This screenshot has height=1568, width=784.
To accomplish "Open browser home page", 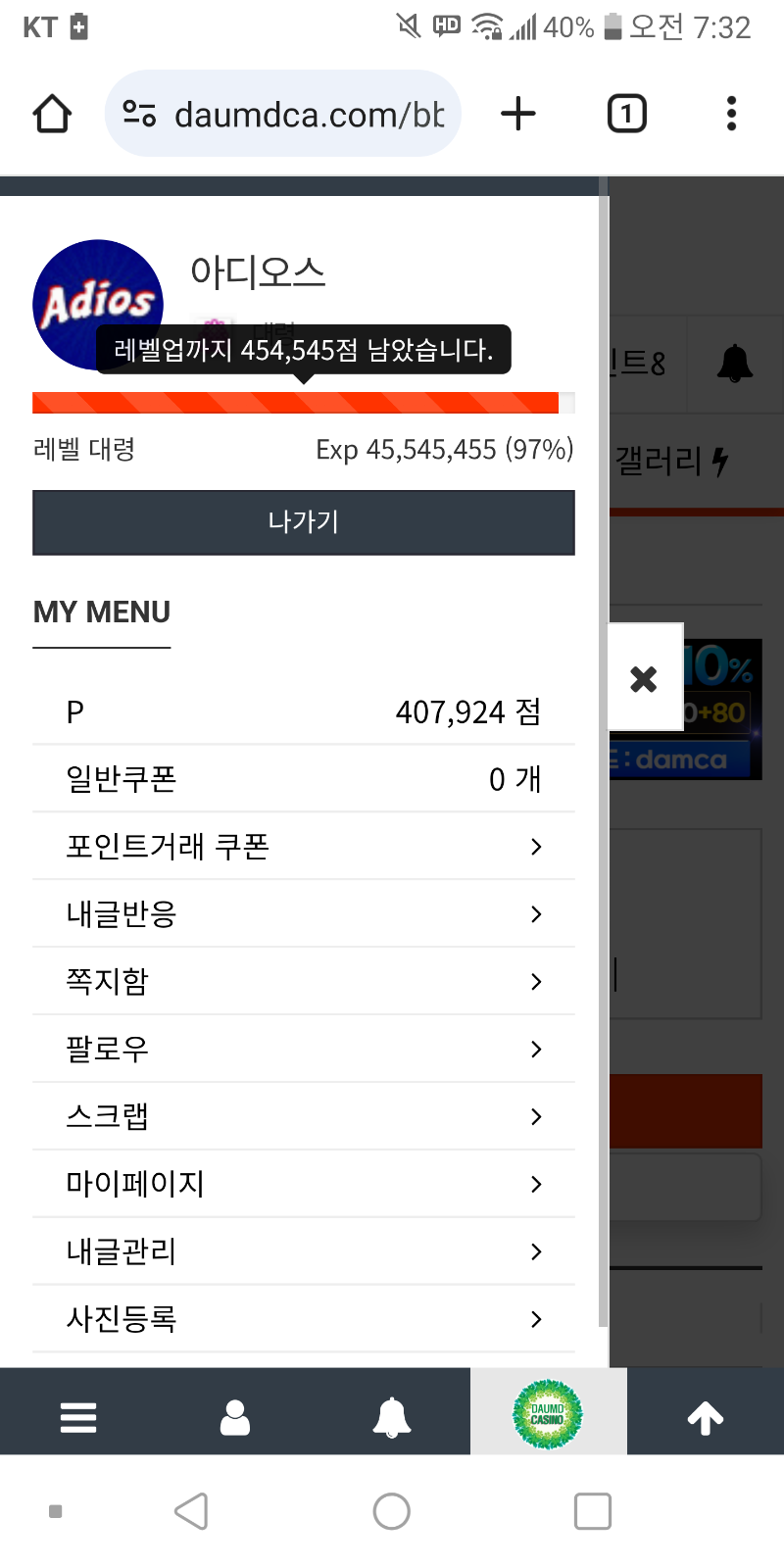I will 52,114.
